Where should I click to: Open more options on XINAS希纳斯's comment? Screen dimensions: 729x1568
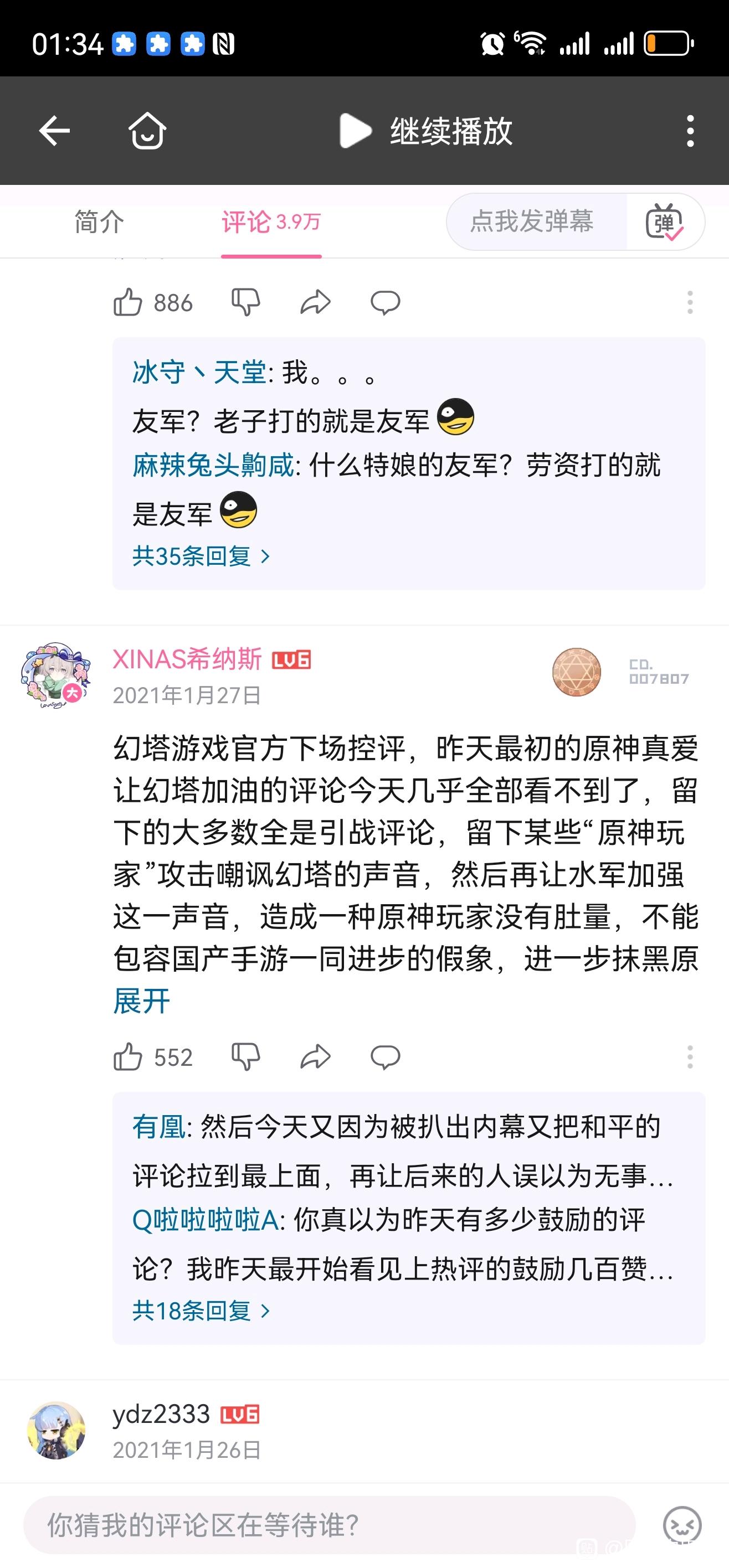point(690,1058)
